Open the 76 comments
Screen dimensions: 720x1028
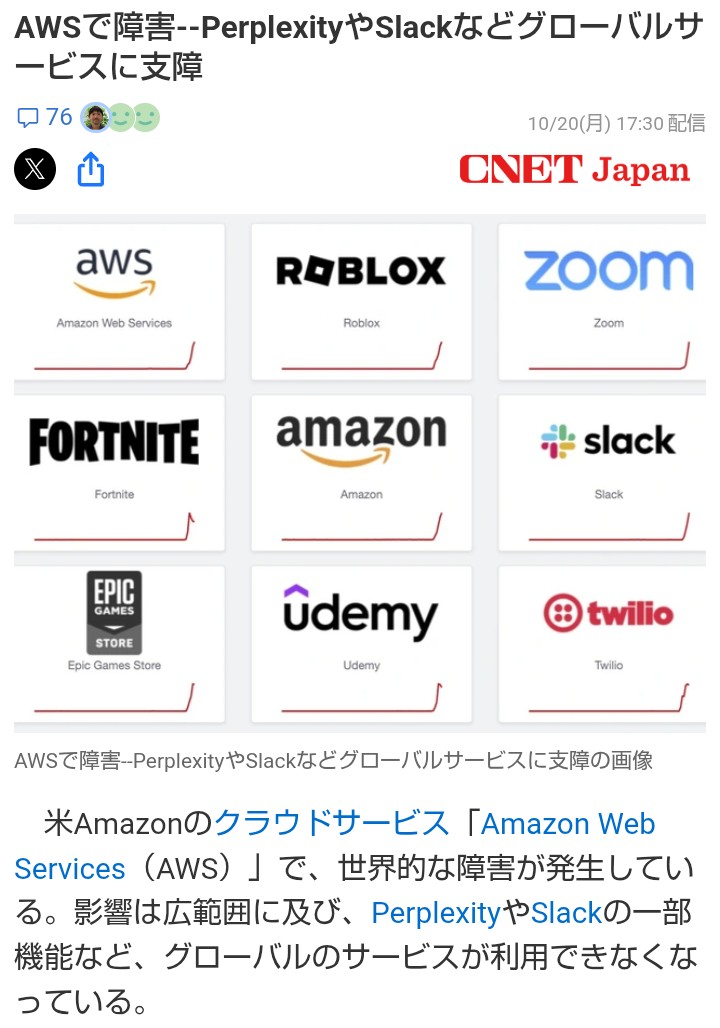46,118
